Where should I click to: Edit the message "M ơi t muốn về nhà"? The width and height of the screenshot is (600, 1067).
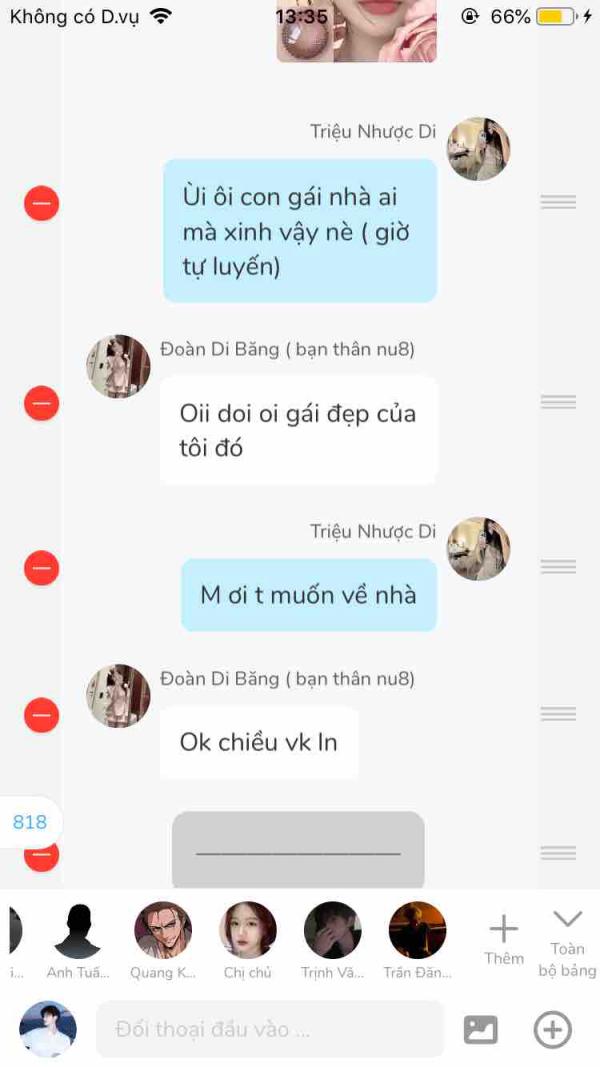pos(308,595)
